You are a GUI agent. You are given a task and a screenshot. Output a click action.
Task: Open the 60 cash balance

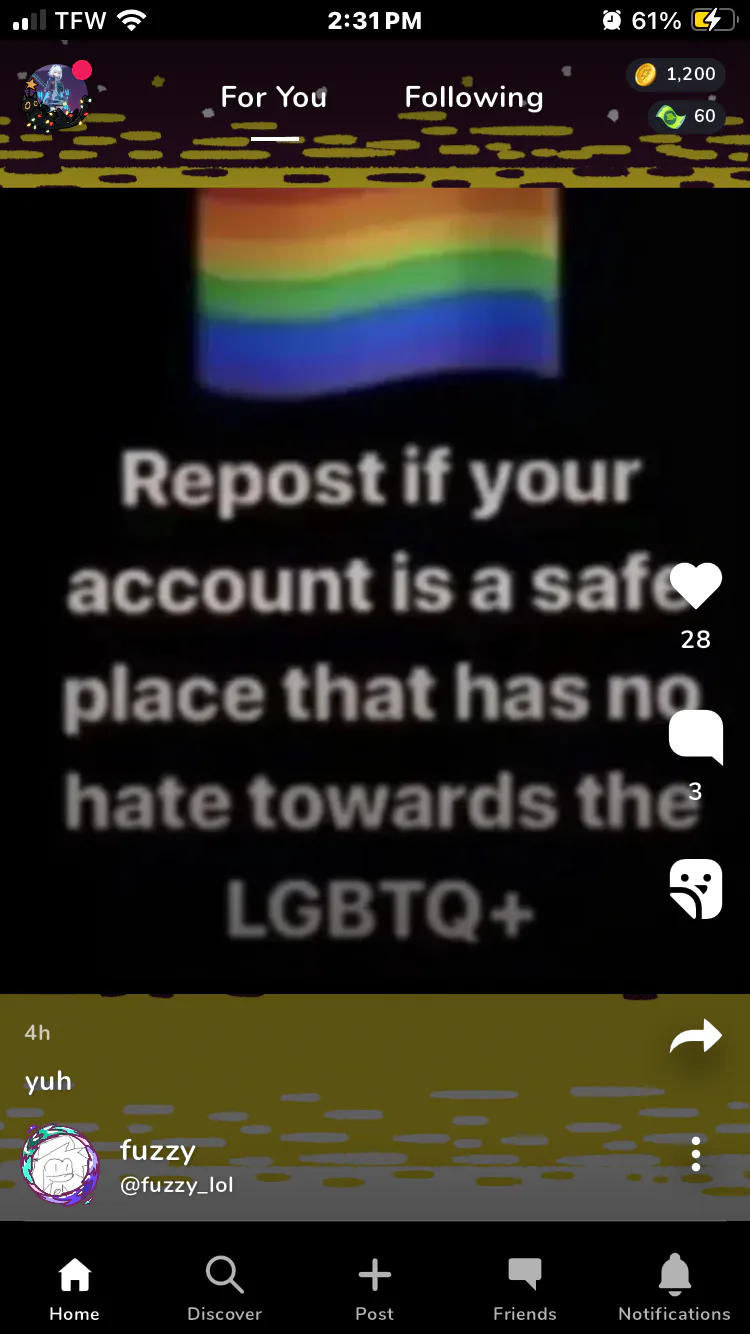[x=686, y=116]
